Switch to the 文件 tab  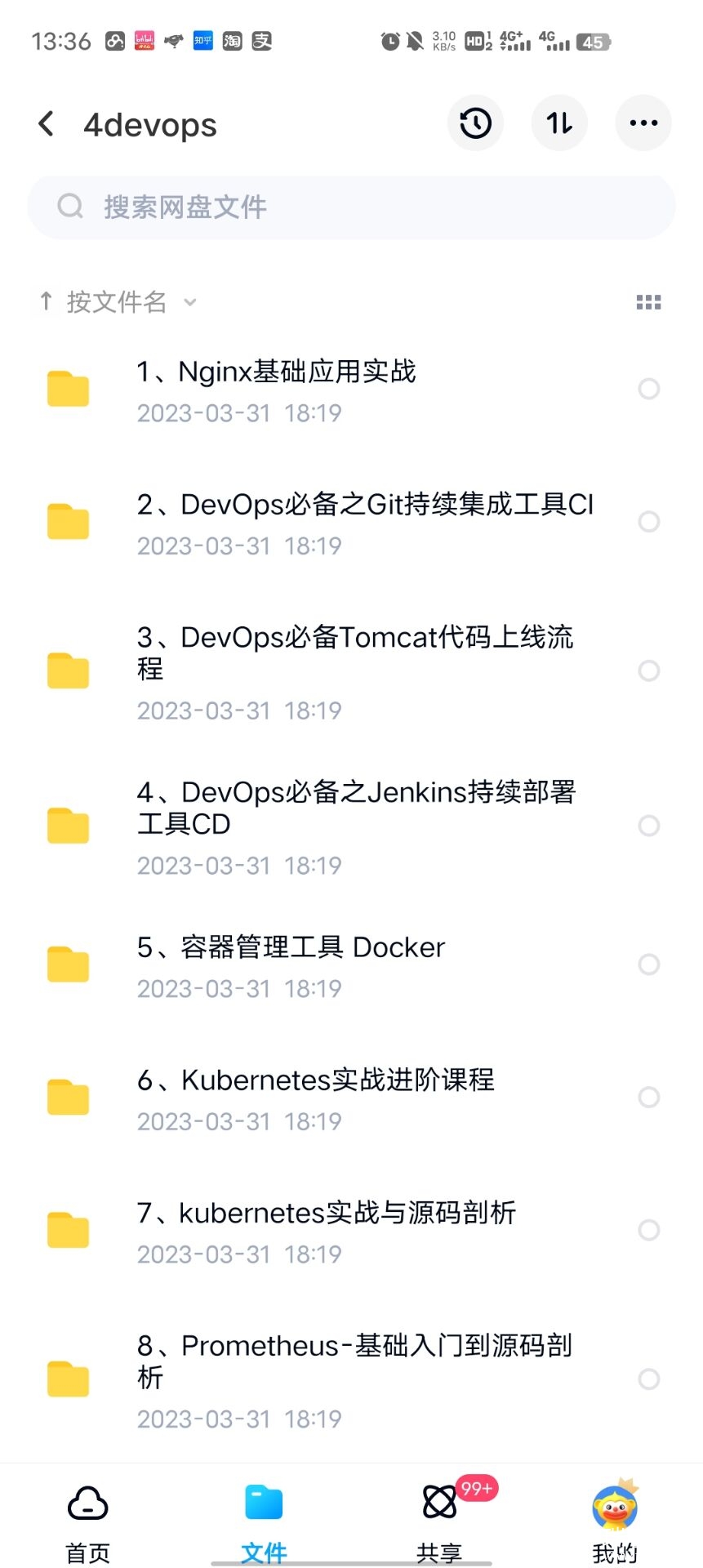264,1521
